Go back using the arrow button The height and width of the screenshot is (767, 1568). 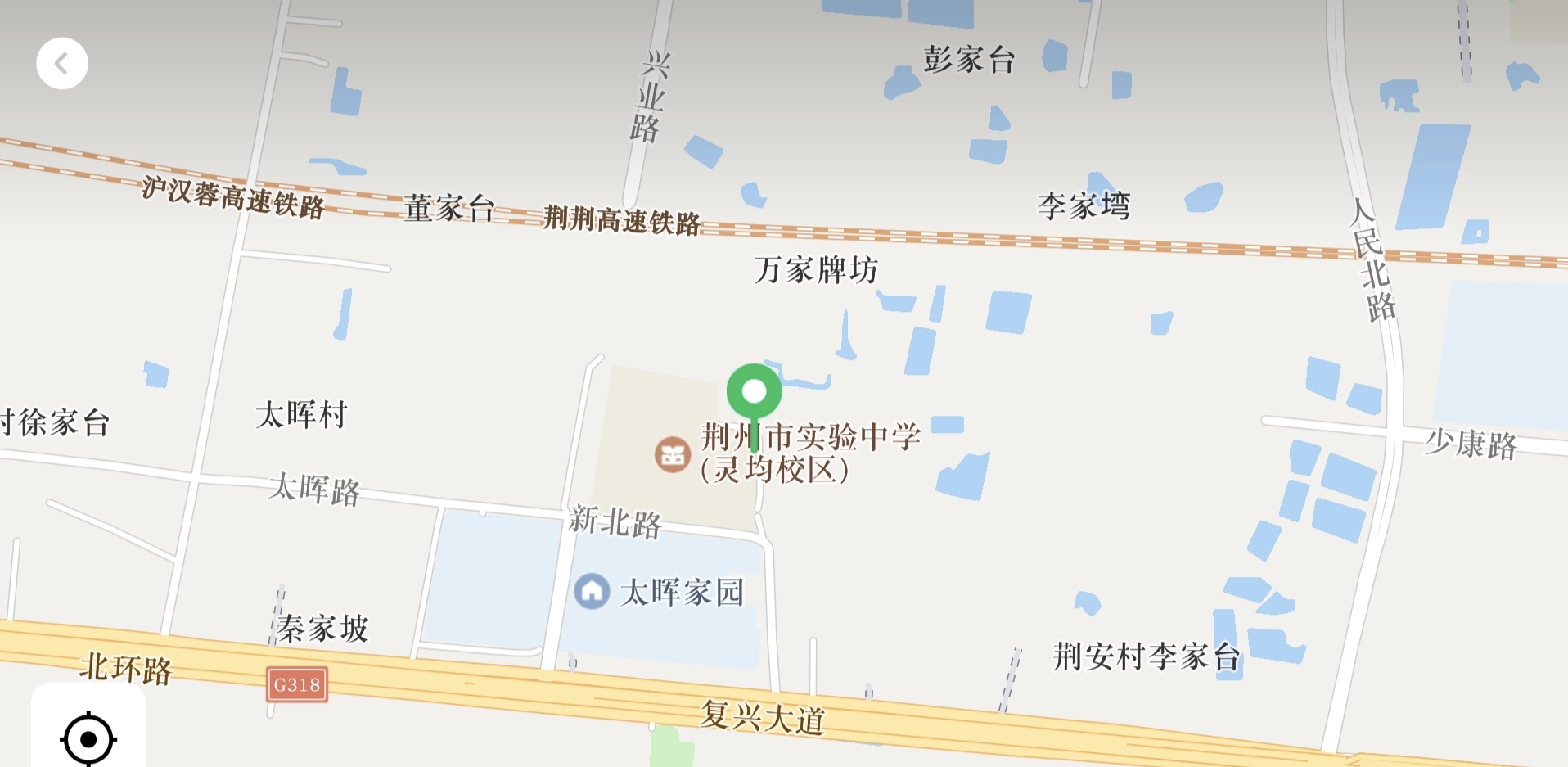point(62,63)
